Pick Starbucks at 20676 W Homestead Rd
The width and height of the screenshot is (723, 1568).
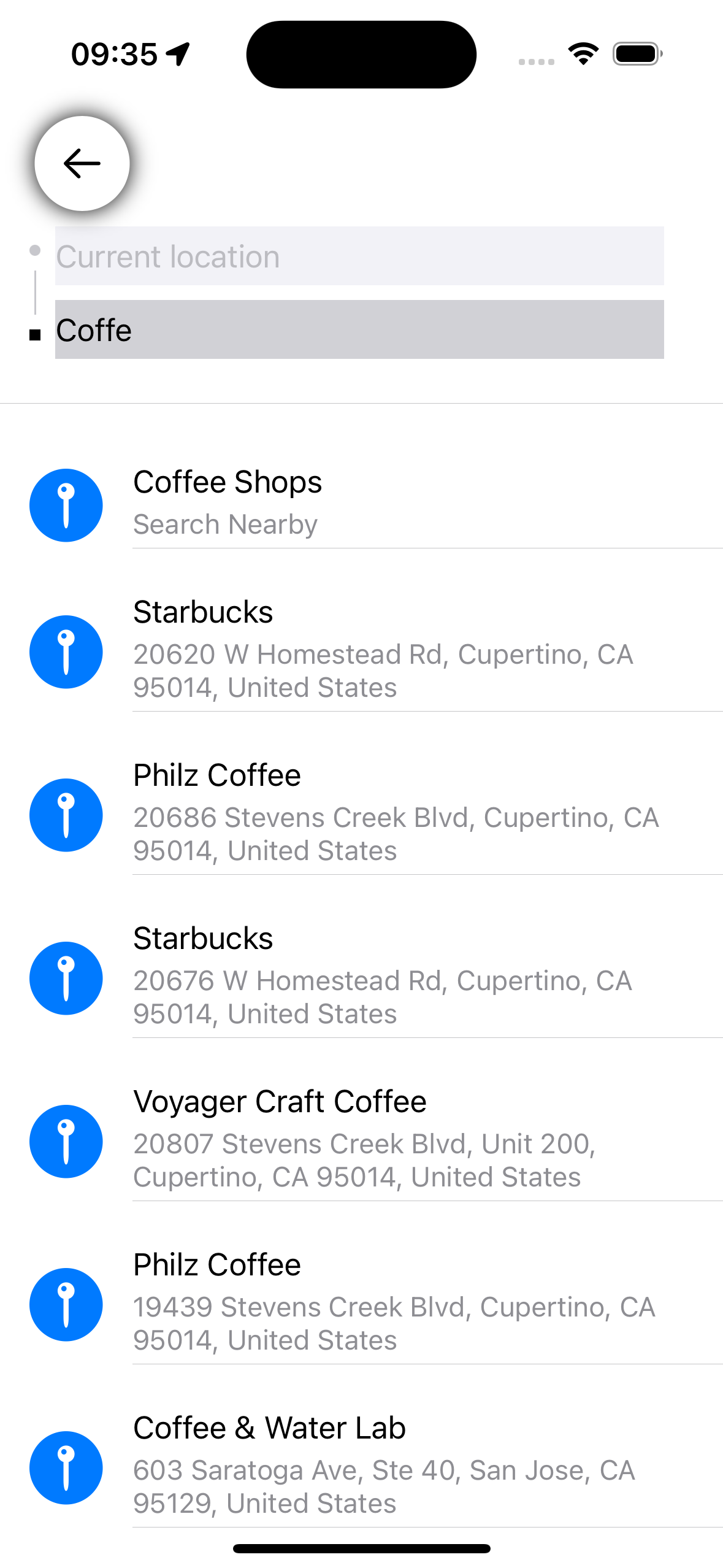[x=368, y=977]
